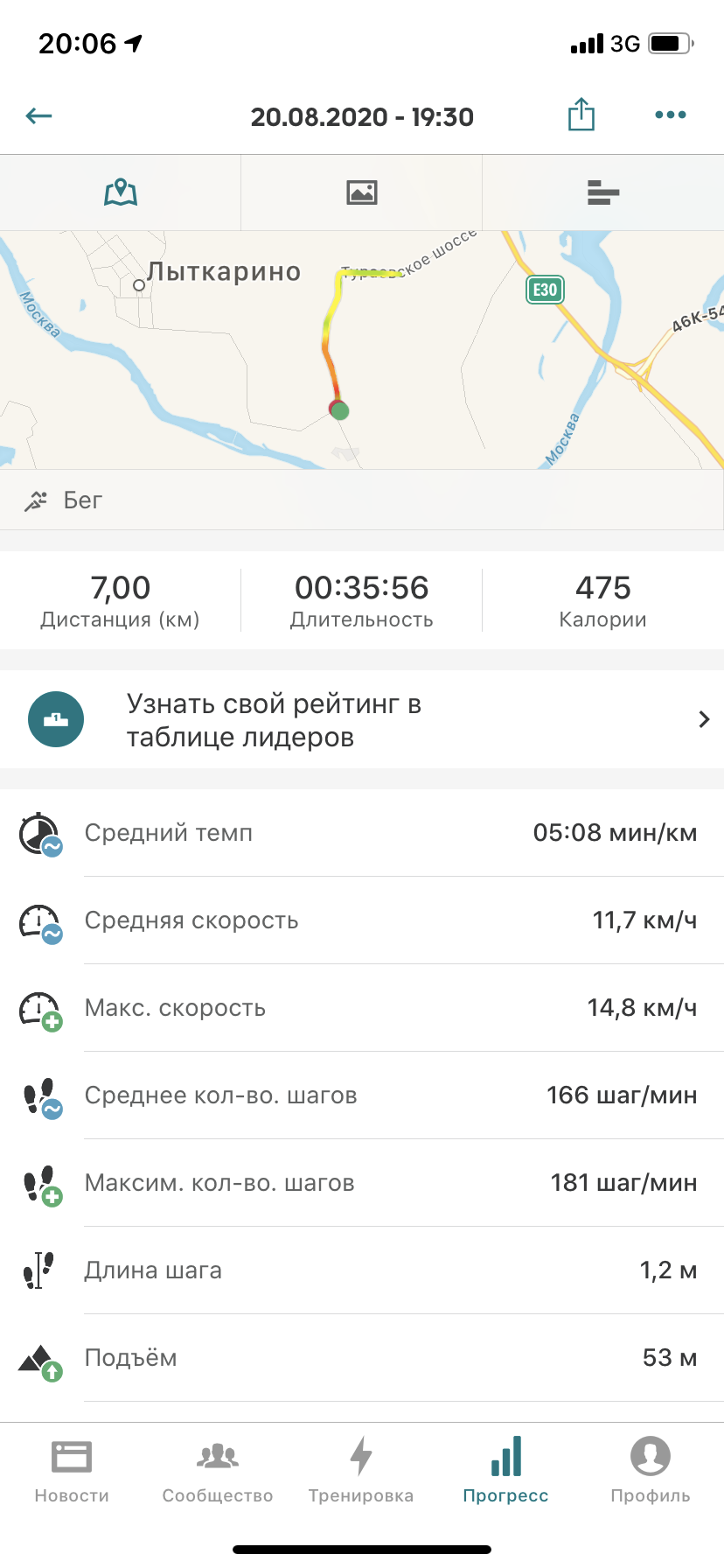Open the Сообщество tab
Viewport: 724px width, 1568px height.
pyautogui.click(x=217, y=1470)
